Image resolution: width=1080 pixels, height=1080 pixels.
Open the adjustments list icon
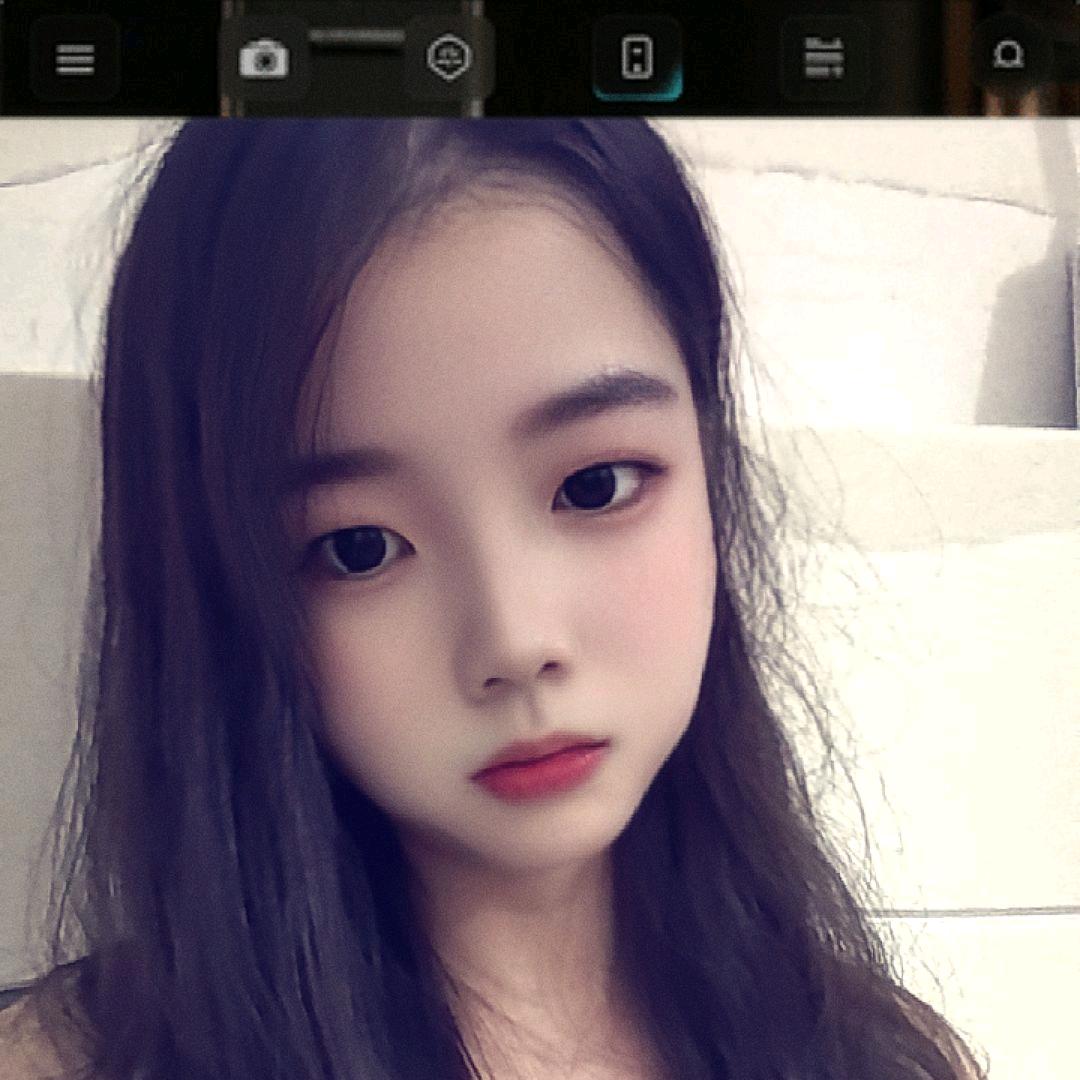coord(824,58)
